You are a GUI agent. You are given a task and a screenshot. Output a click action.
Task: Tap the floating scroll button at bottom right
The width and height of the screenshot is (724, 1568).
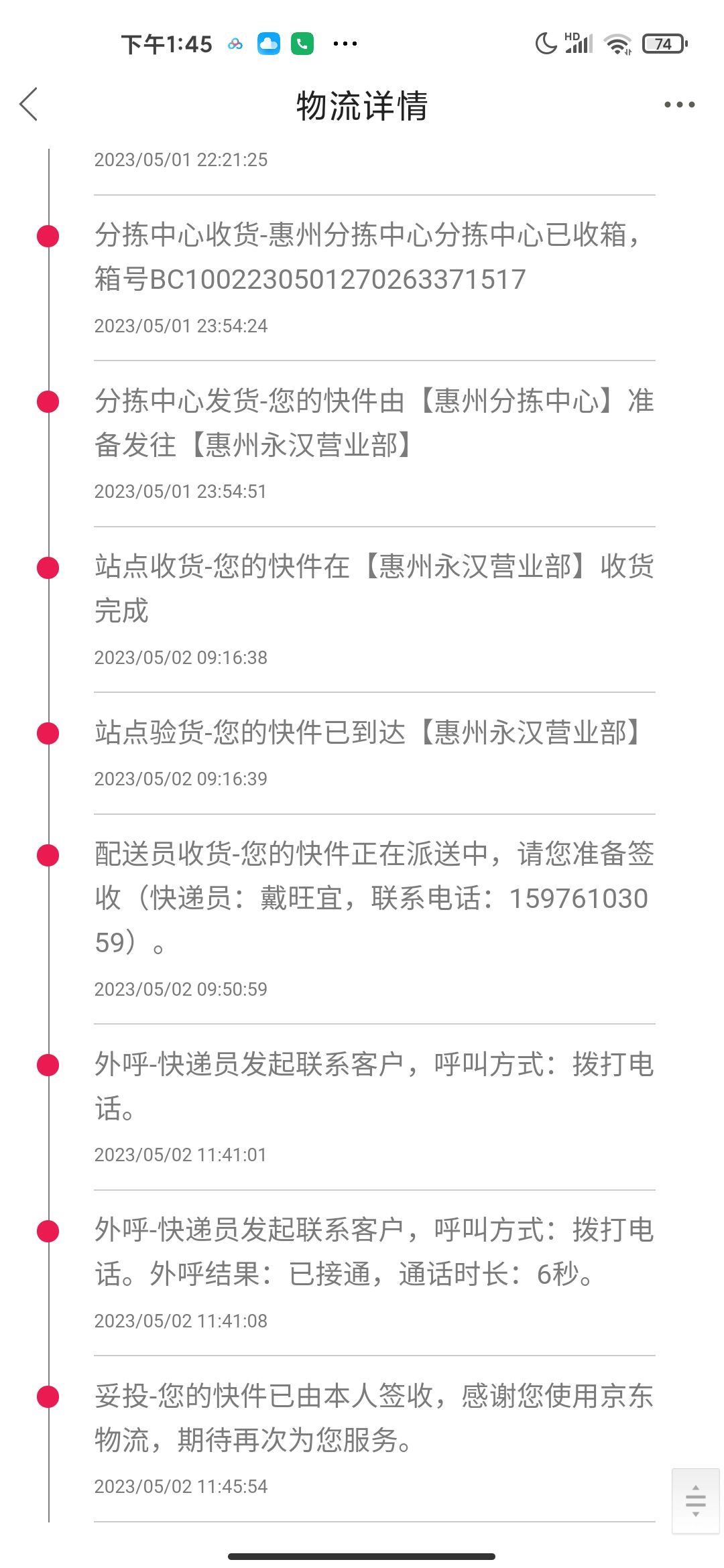coord(695,1501)
